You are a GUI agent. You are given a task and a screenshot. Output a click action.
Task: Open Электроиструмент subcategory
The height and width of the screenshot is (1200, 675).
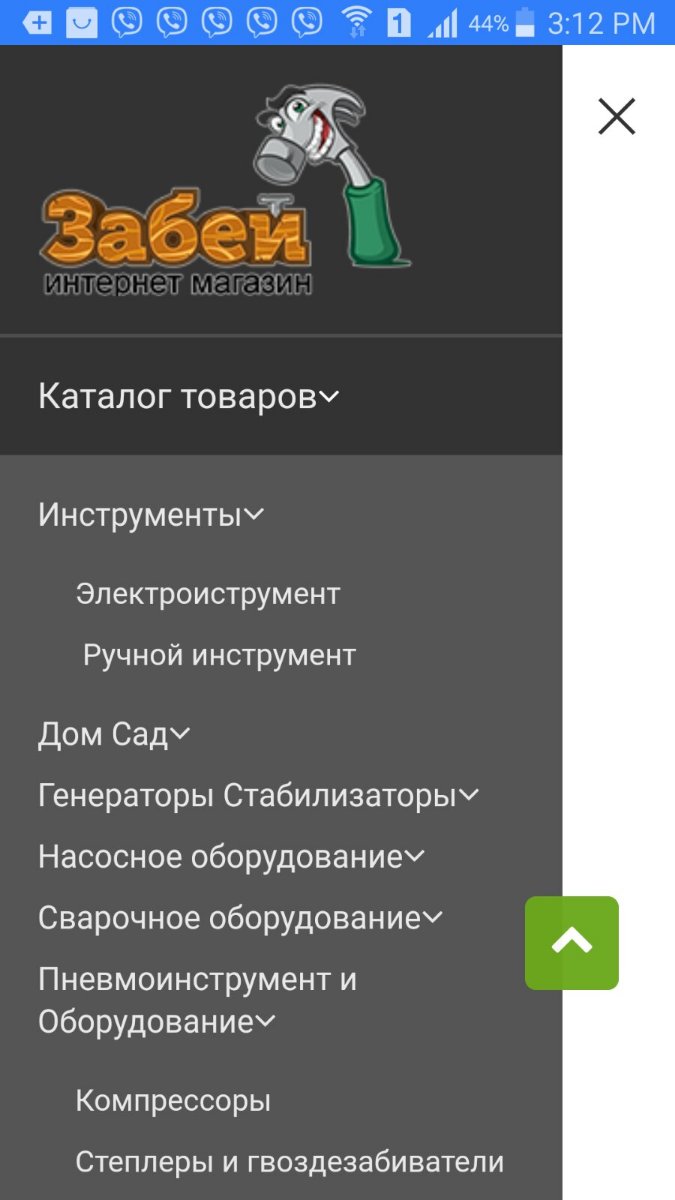point(208,594)
